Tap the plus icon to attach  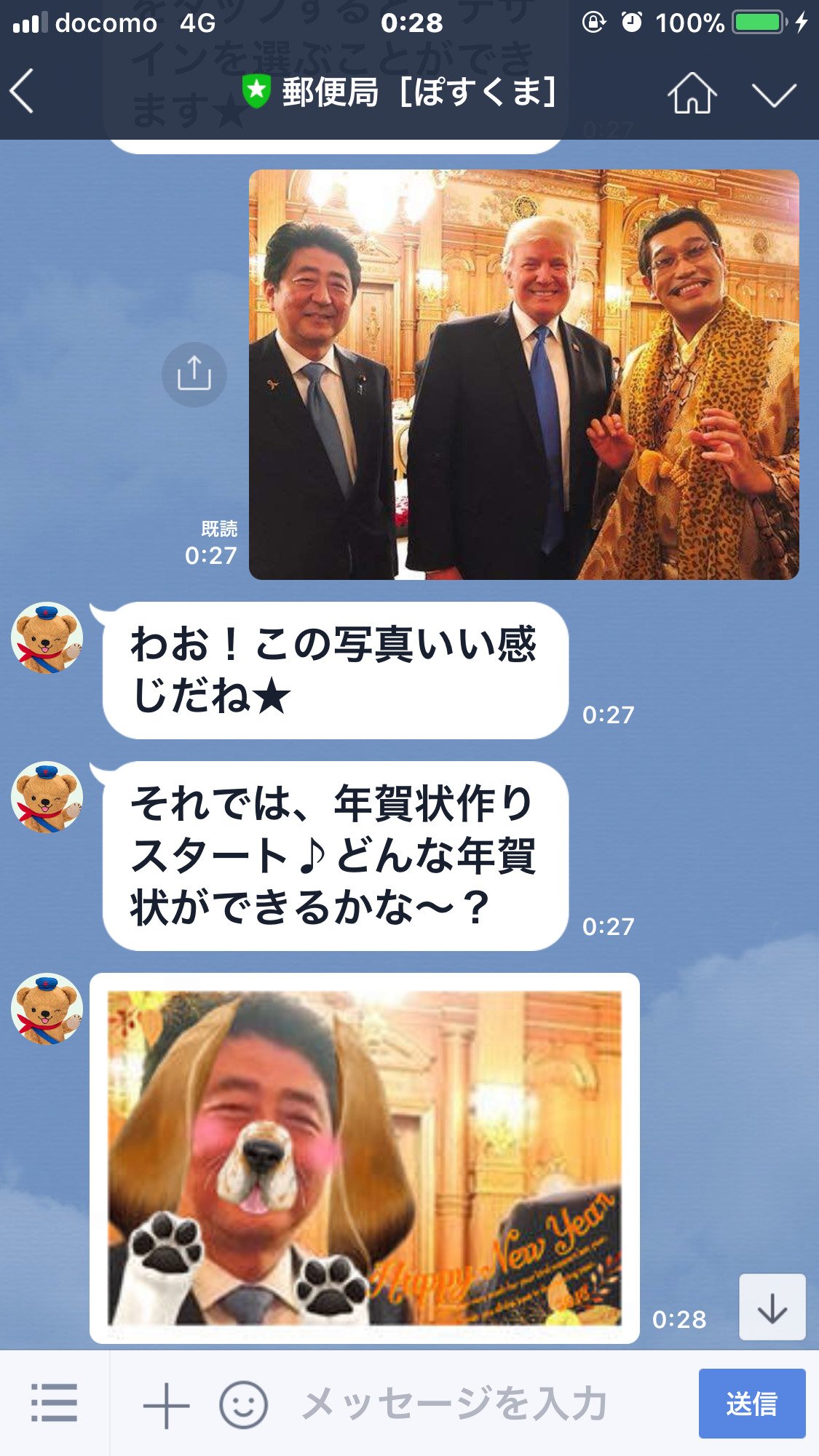click(x=166, y=1404)
